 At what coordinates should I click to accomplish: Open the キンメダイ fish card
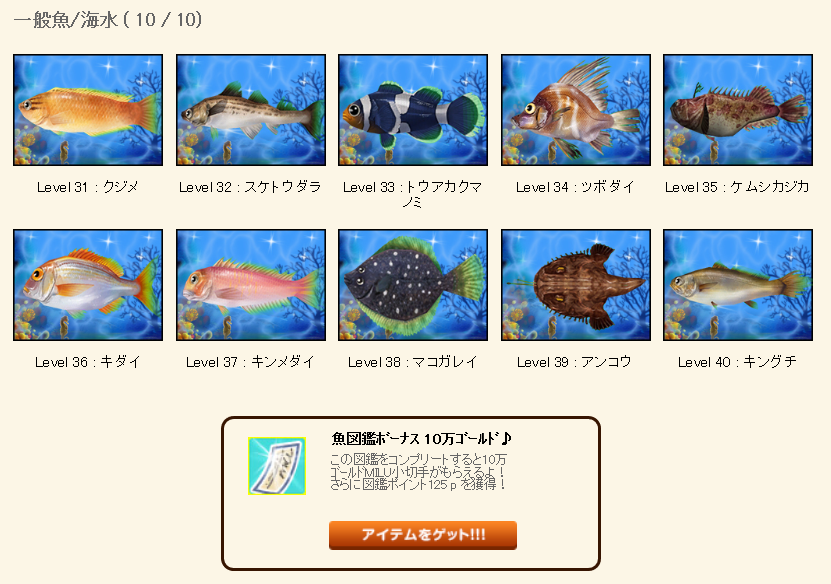(x=250, y=285)
